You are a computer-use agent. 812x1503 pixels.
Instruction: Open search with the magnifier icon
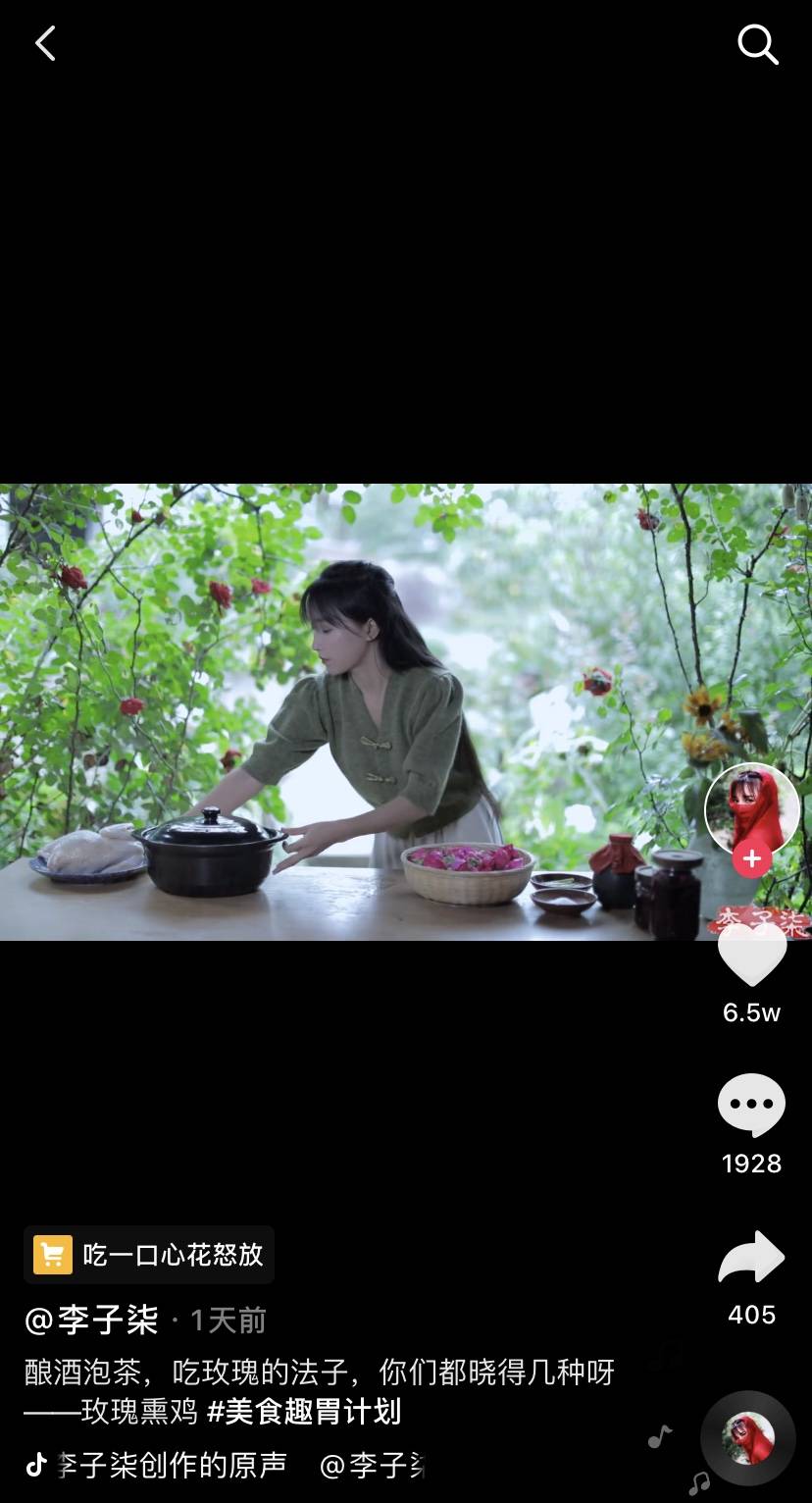click(757, 44)
